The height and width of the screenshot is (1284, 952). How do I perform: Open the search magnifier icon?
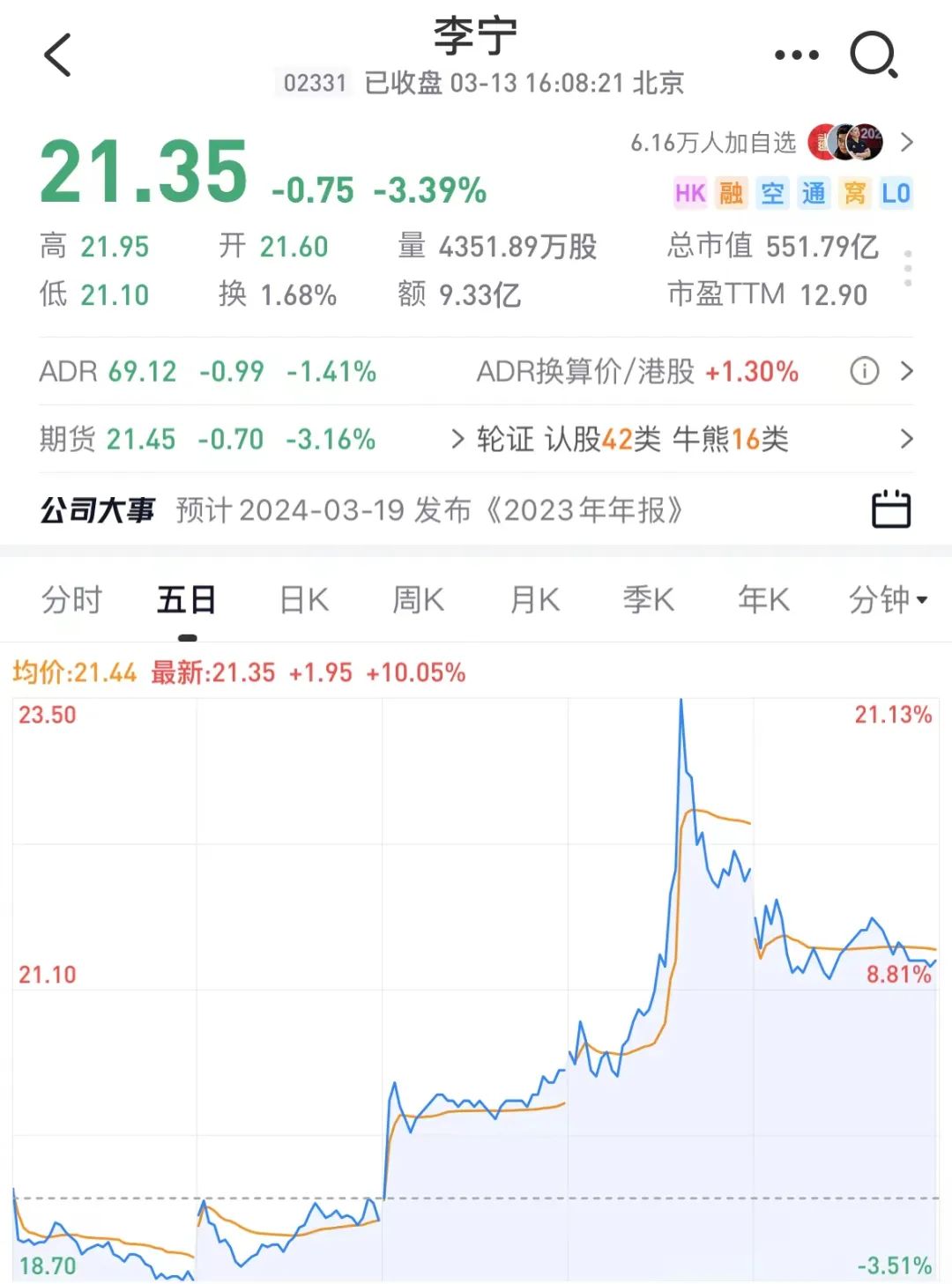[873, 56]
